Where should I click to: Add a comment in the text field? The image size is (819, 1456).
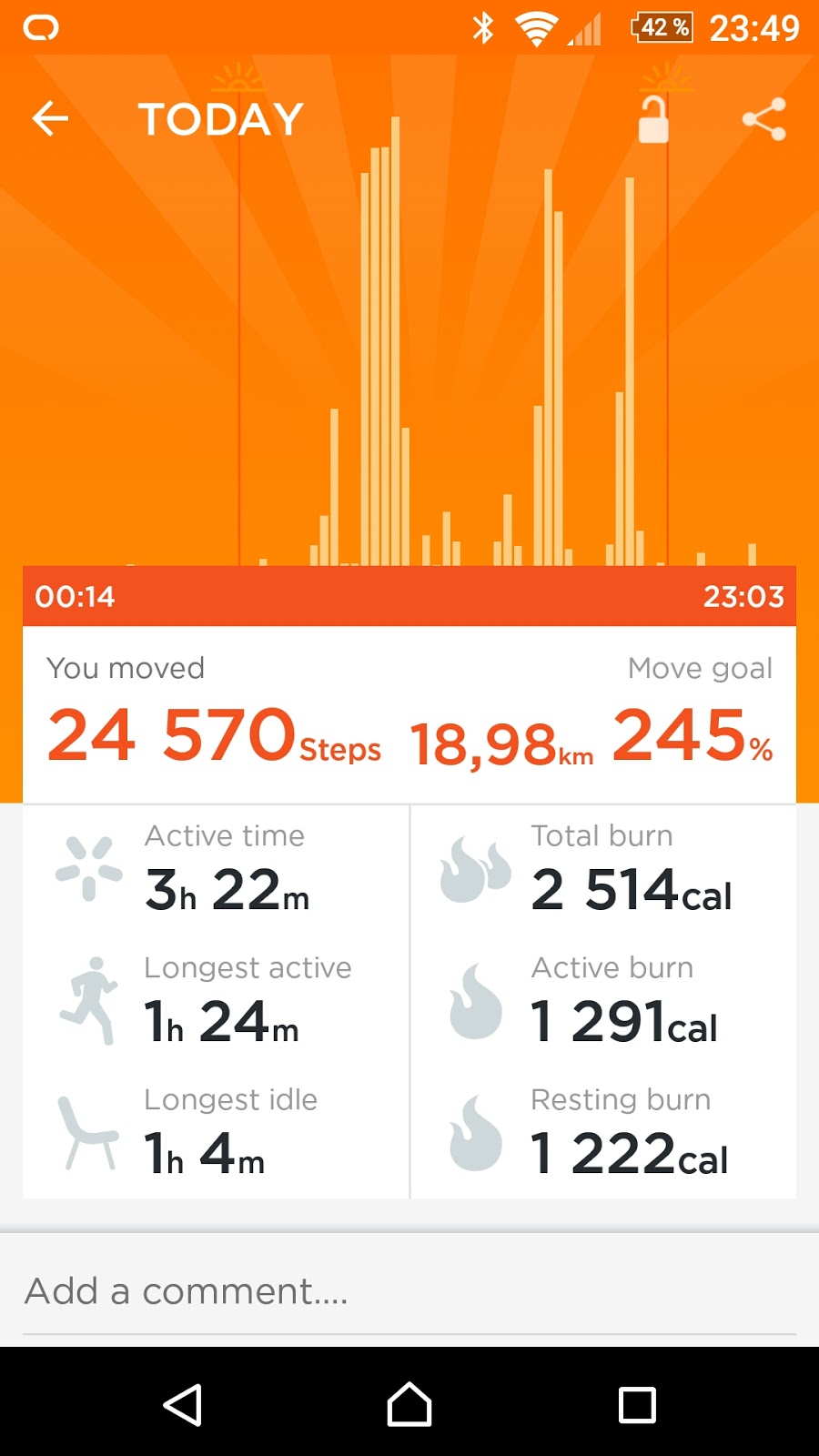(409, 1291)
